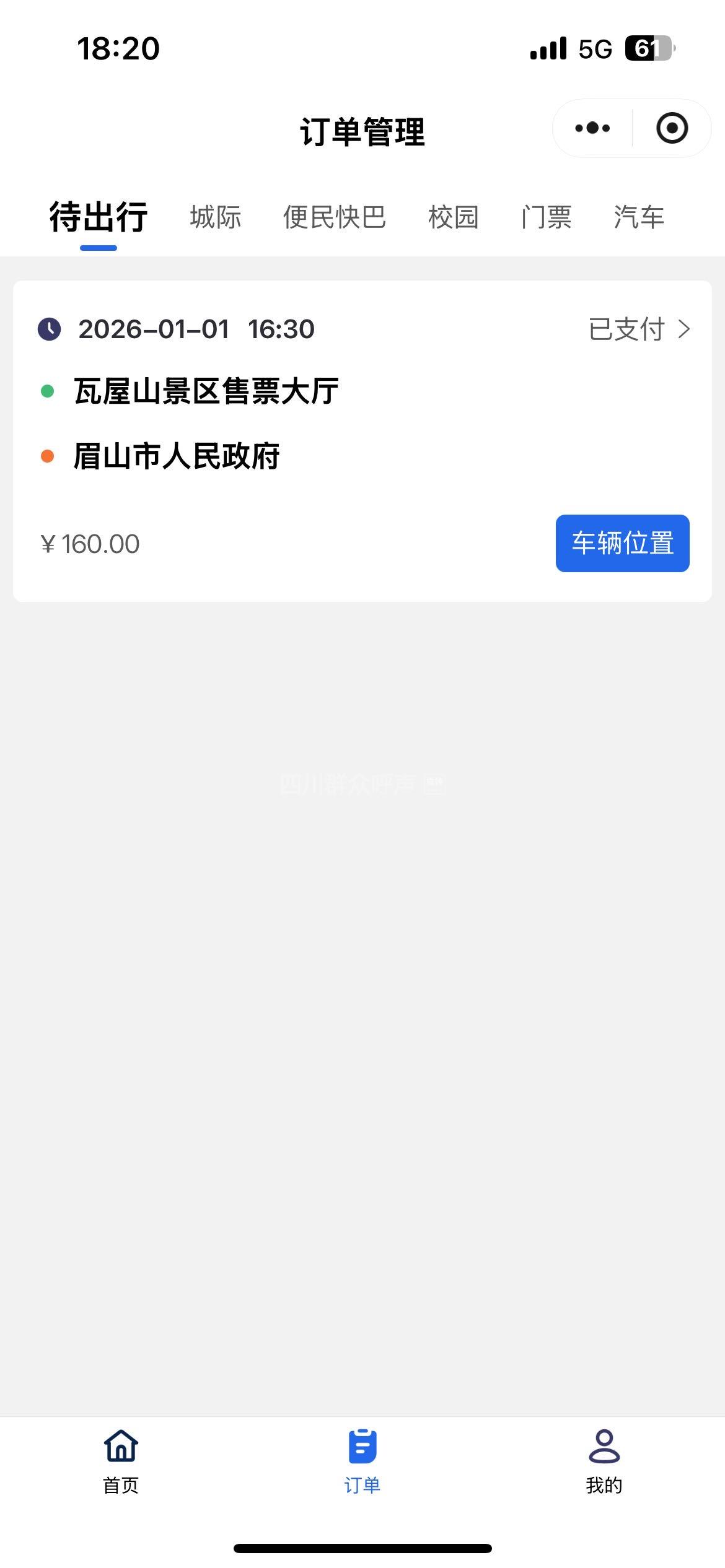Viewport: 725px width, 1568px height.
Task: Go to the 首页 tab
Action: pos(121,1461)
